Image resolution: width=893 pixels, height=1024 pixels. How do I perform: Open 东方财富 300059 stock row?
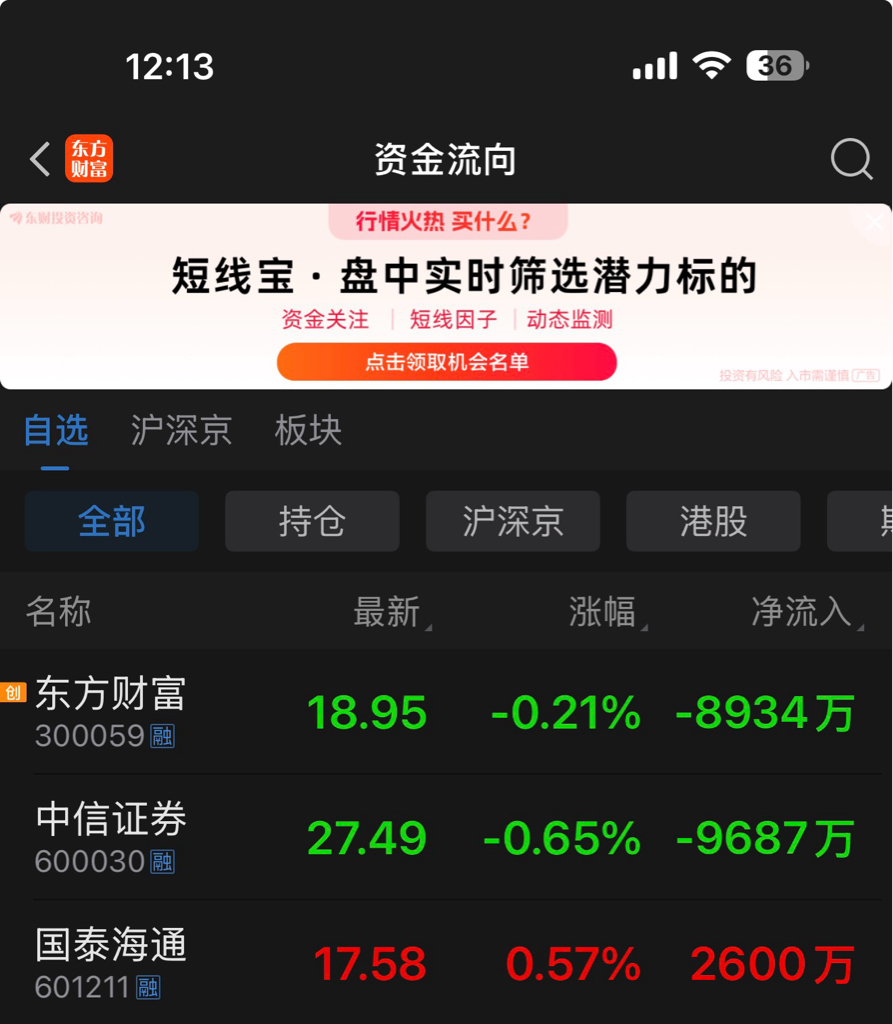click(x=446, y=712)
